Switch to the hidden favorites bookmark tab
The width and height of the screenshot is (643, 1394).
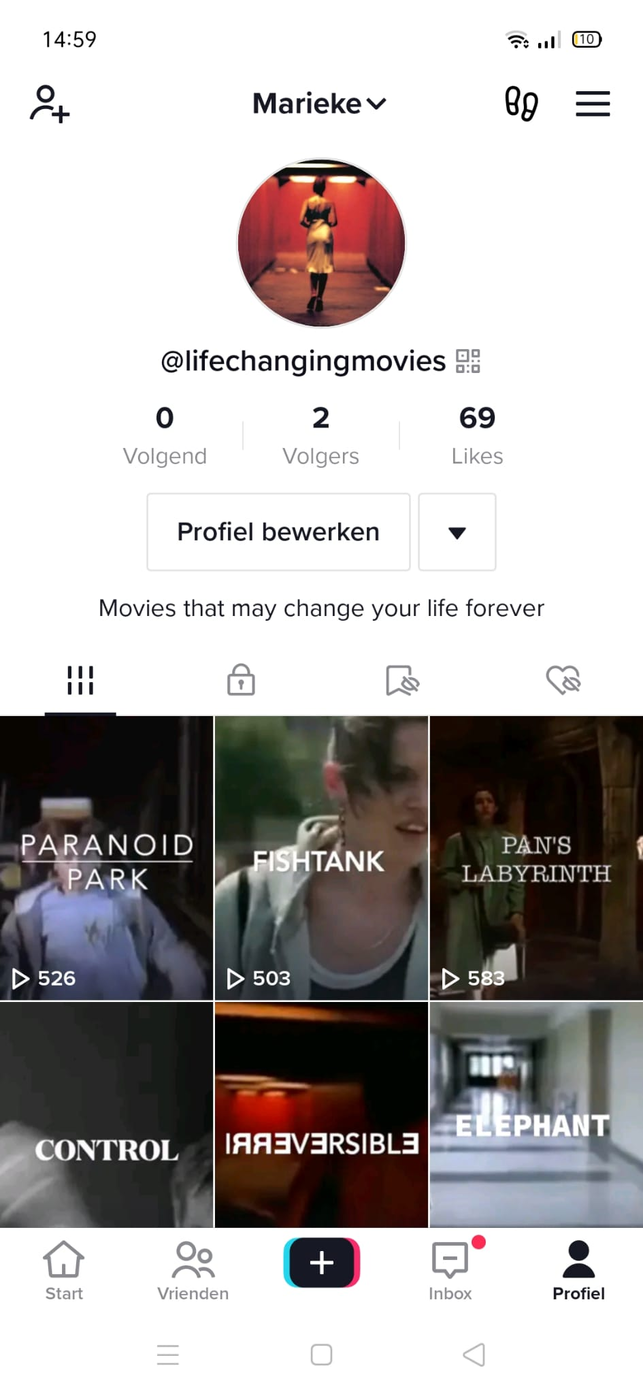tap(402, 681)
